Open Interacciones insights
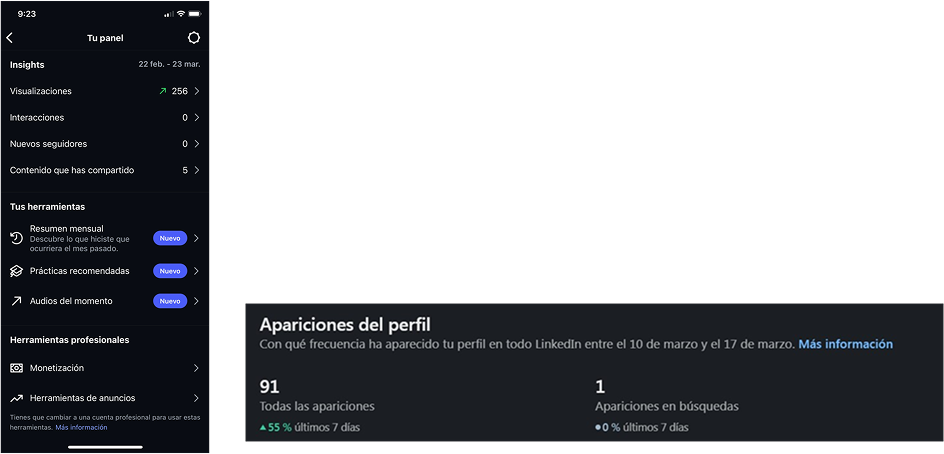The width and height of the screenshot is (944, 454). pos(105,117)
